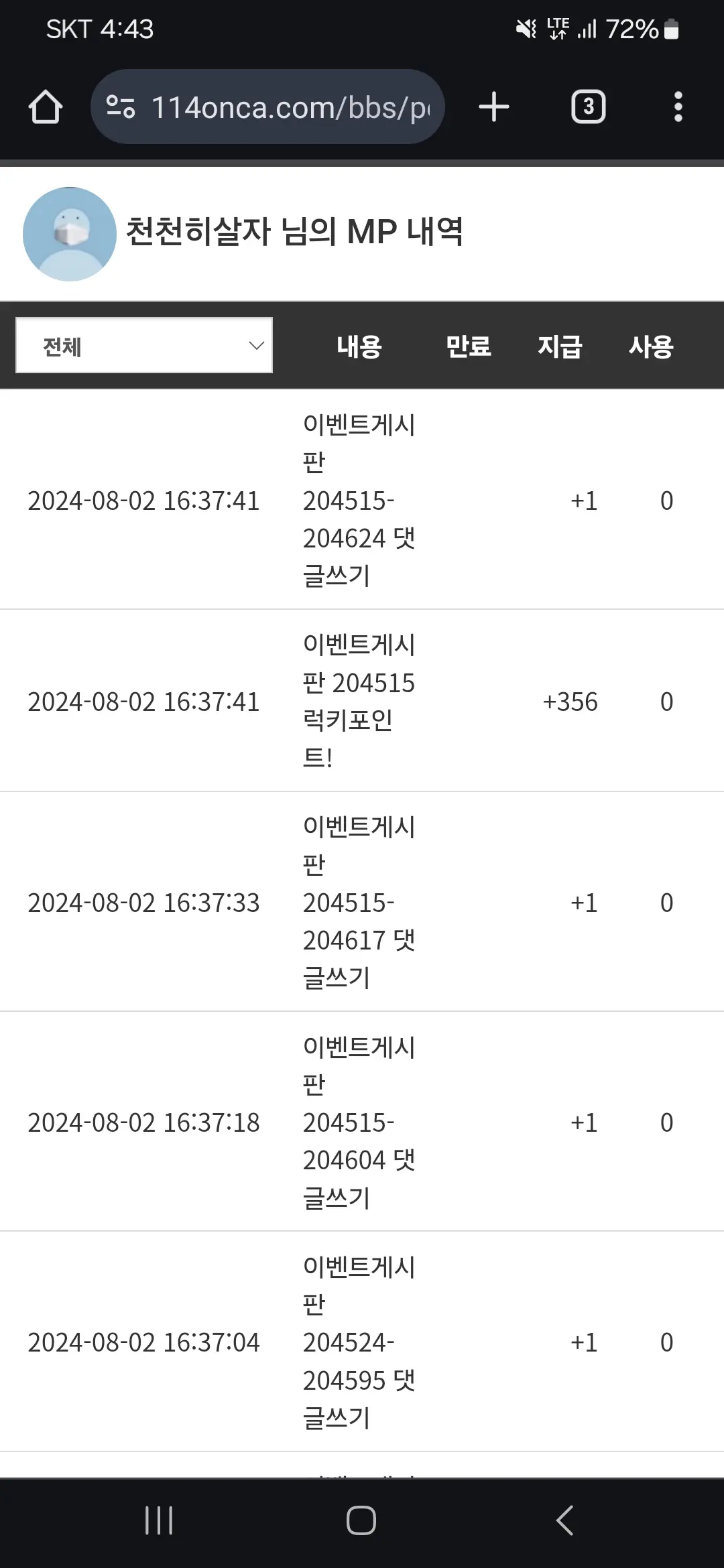Viewport: 724px width, 1568px height.
Task: Open the browser overflow menu
Action: (678, 107)
